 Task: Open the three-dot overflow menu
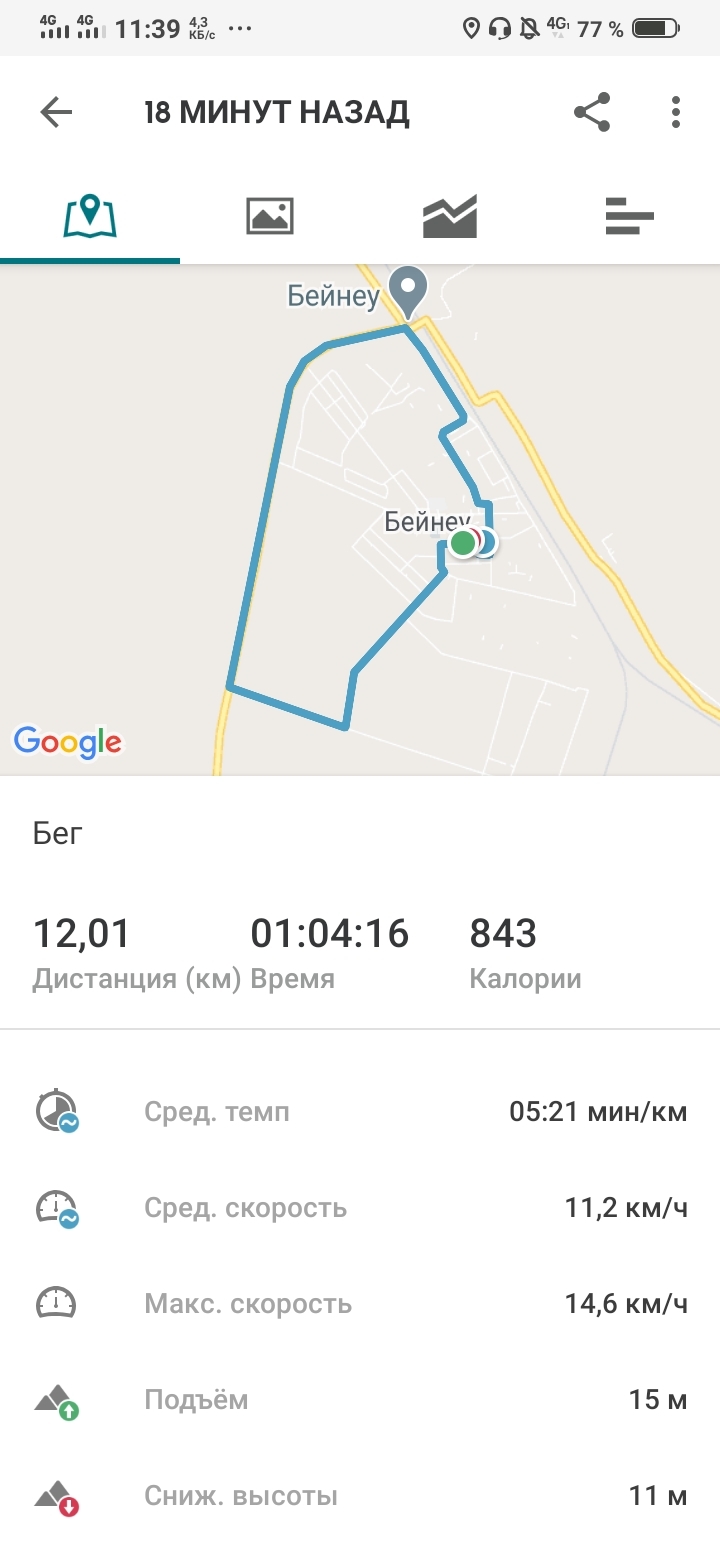point(676,112)
